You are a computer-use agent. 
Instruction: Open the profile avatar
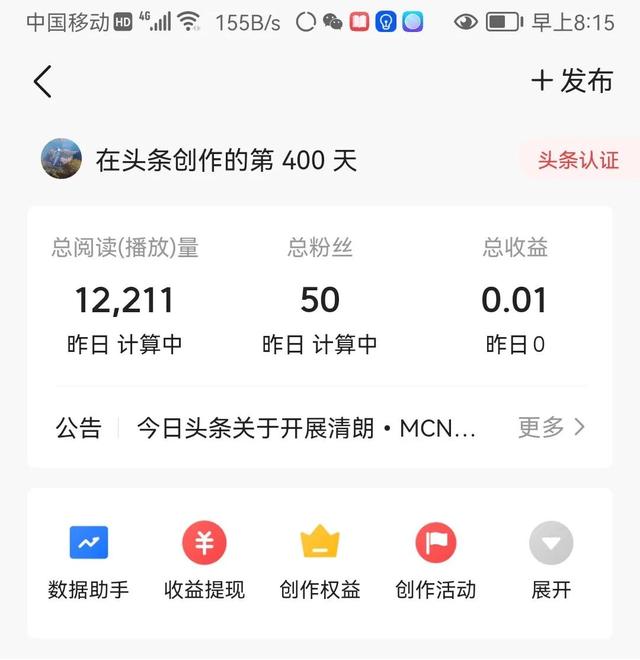61,159
